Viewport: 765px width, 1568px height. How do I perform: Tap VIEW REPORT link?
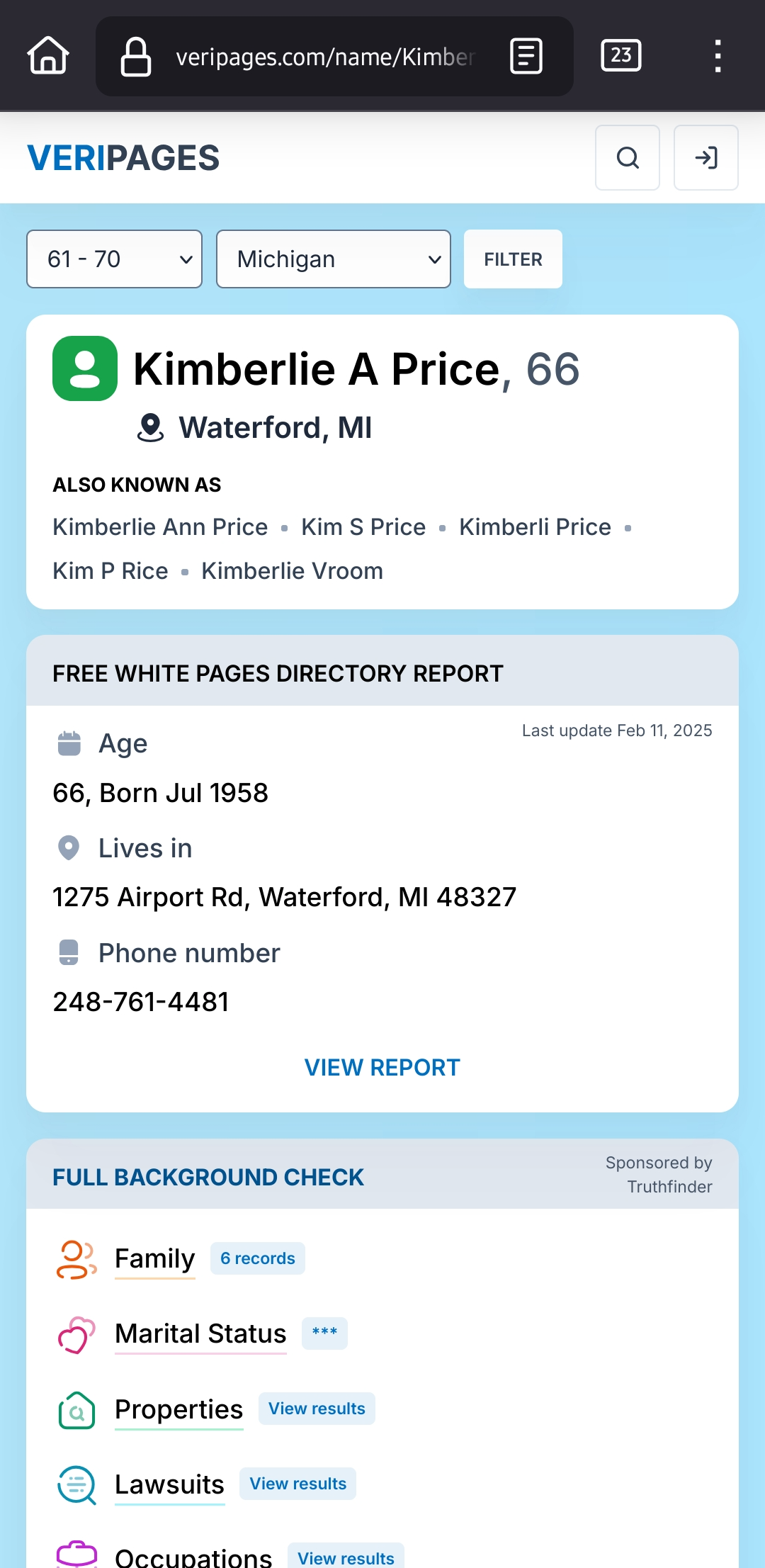[x=382, y=1068]
